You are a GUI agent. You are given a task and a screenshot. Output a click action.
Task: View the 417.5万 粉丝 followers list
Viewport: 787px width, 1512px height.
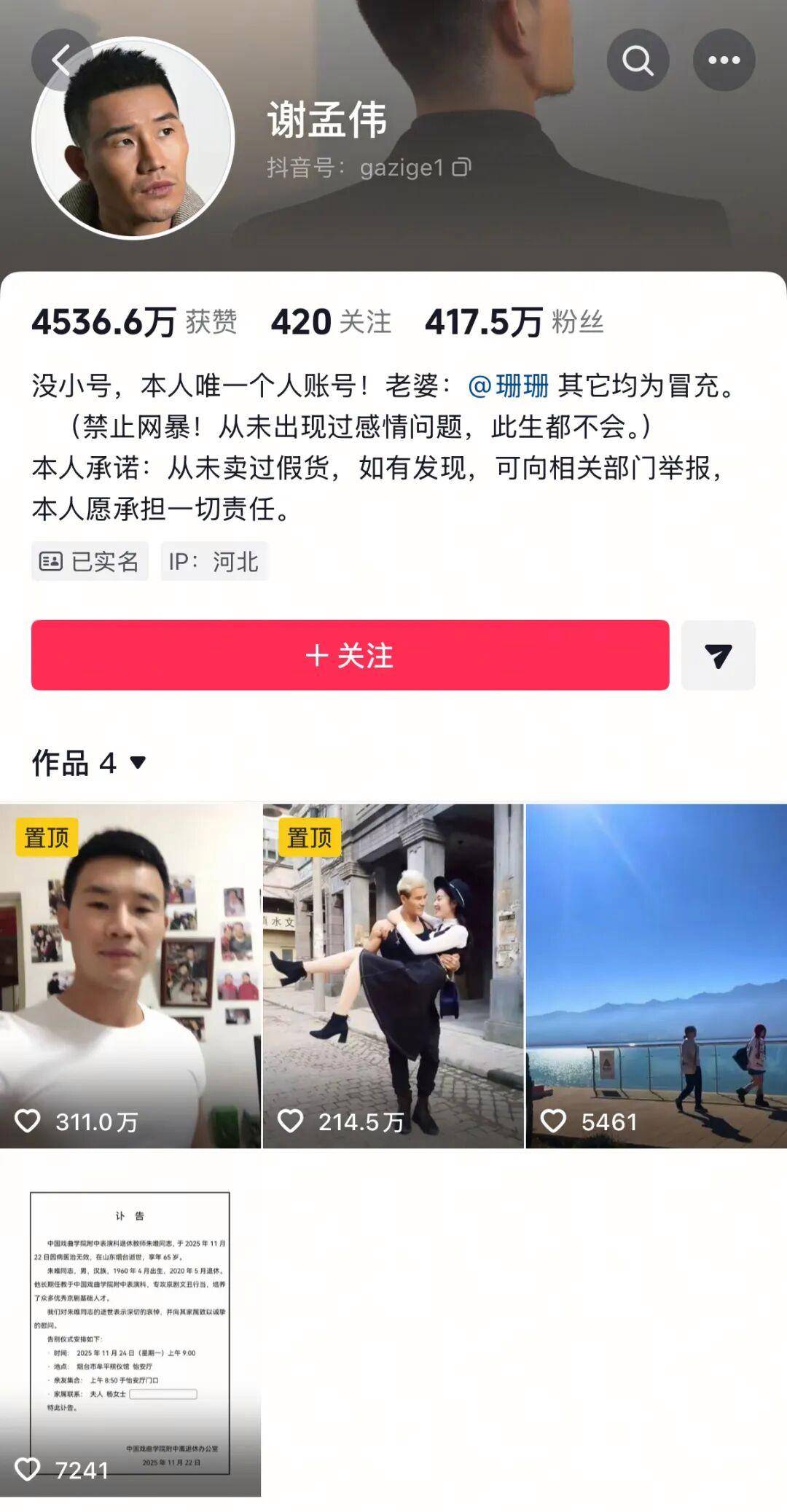(514, 321)
